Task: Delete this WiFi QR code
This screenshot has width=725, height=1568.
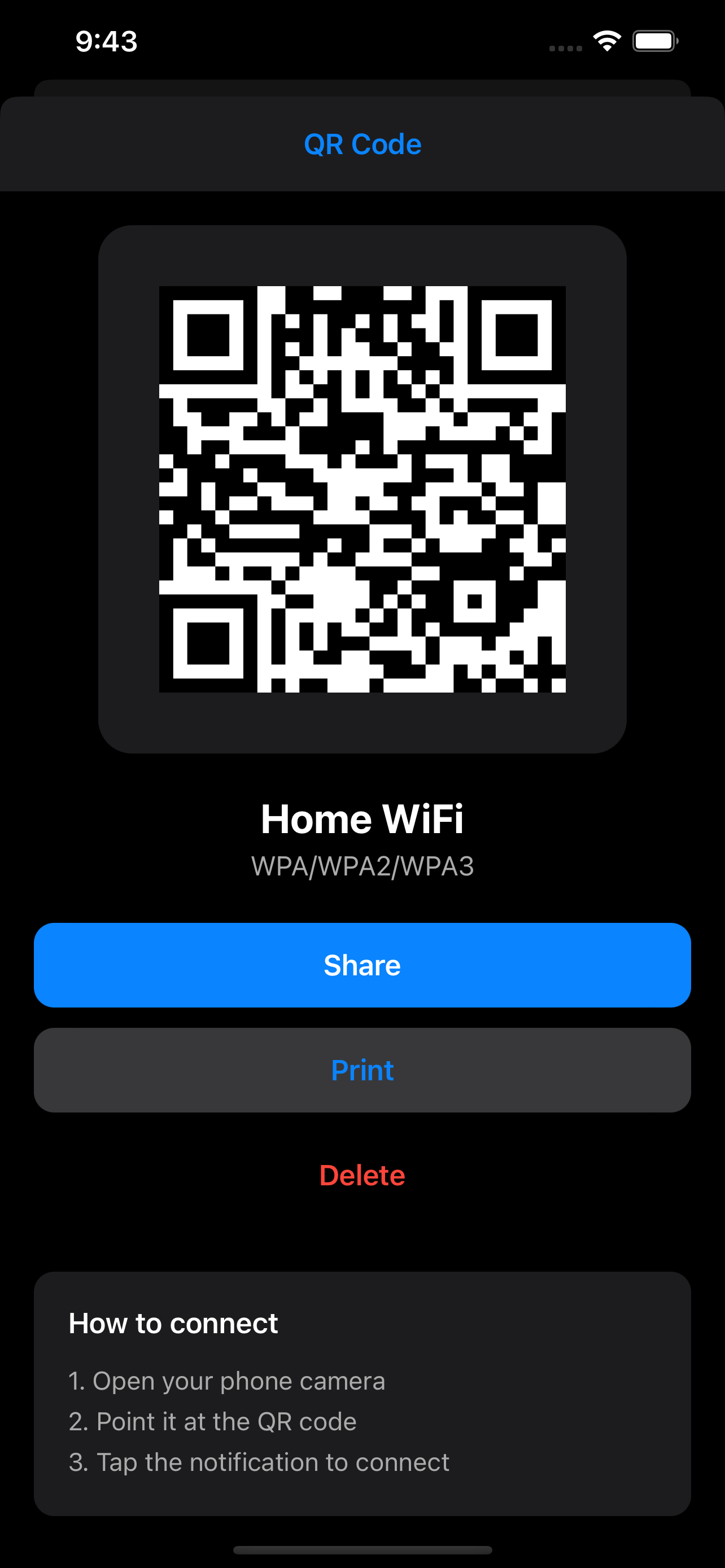Action: click(x=362, y=1175)
